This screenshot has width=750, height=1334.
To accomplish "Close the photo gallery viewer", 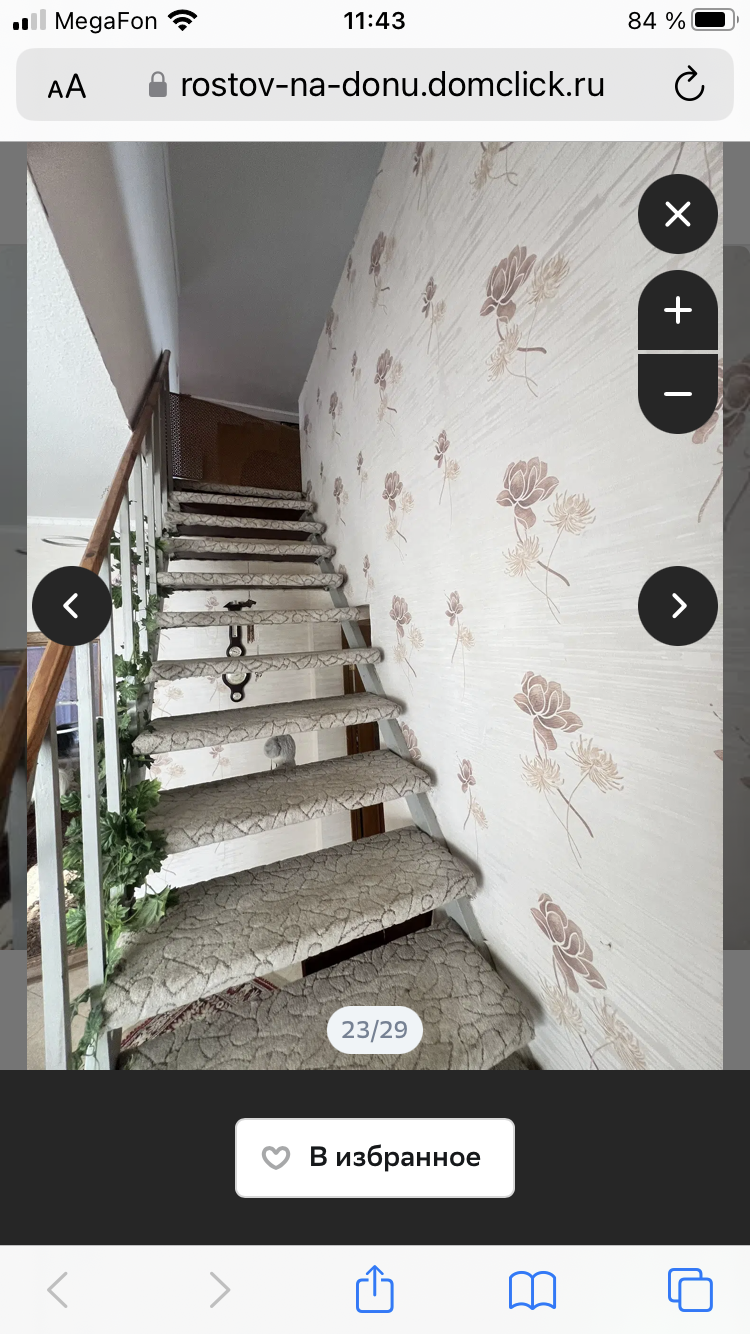I will pos(678,214).
